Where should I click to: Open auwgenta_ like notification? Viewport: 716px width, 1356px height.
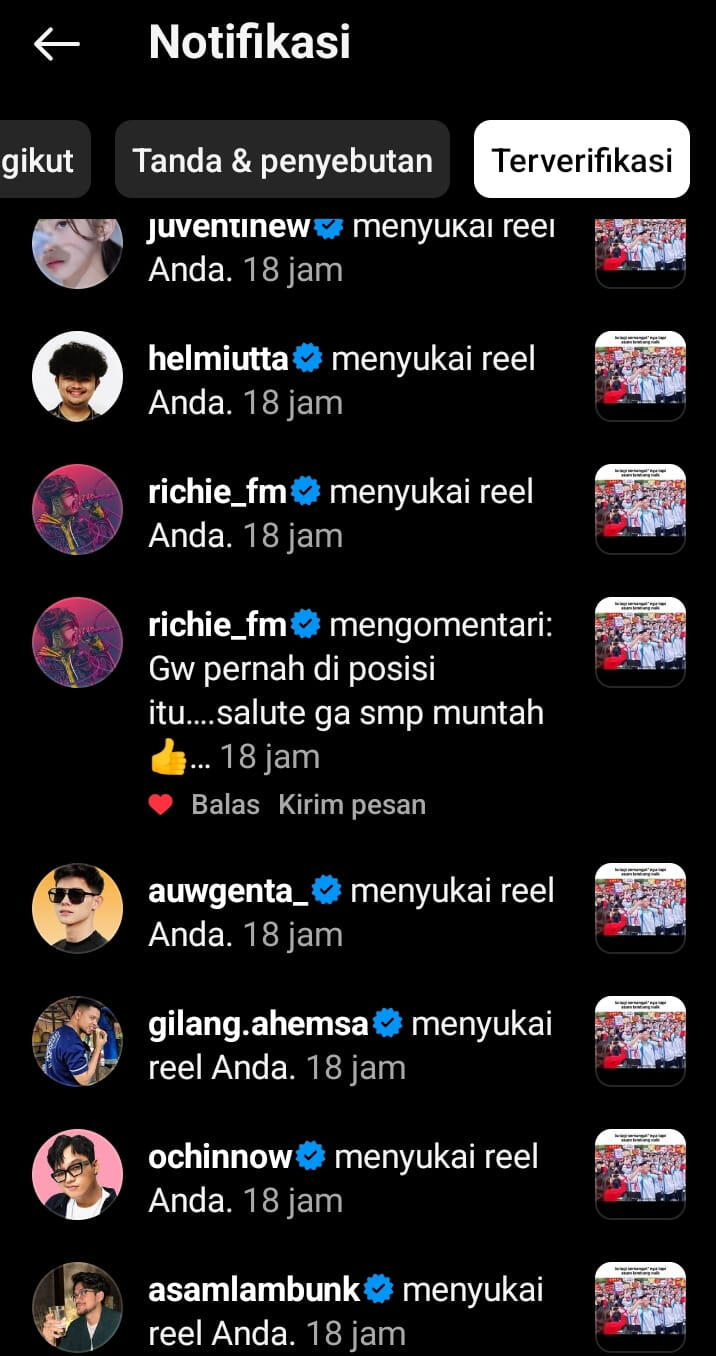pos(350,912)
